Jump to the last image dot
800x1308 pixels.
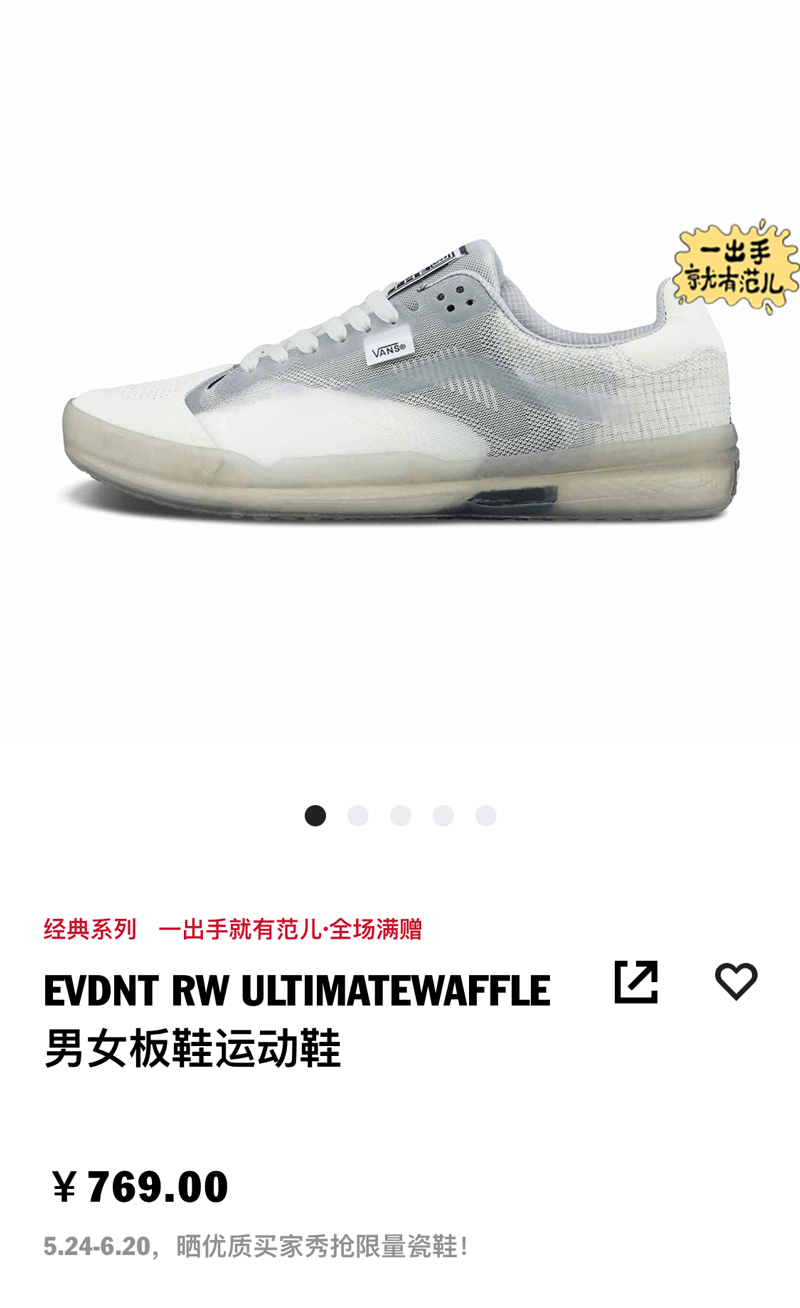coord(486,816)
